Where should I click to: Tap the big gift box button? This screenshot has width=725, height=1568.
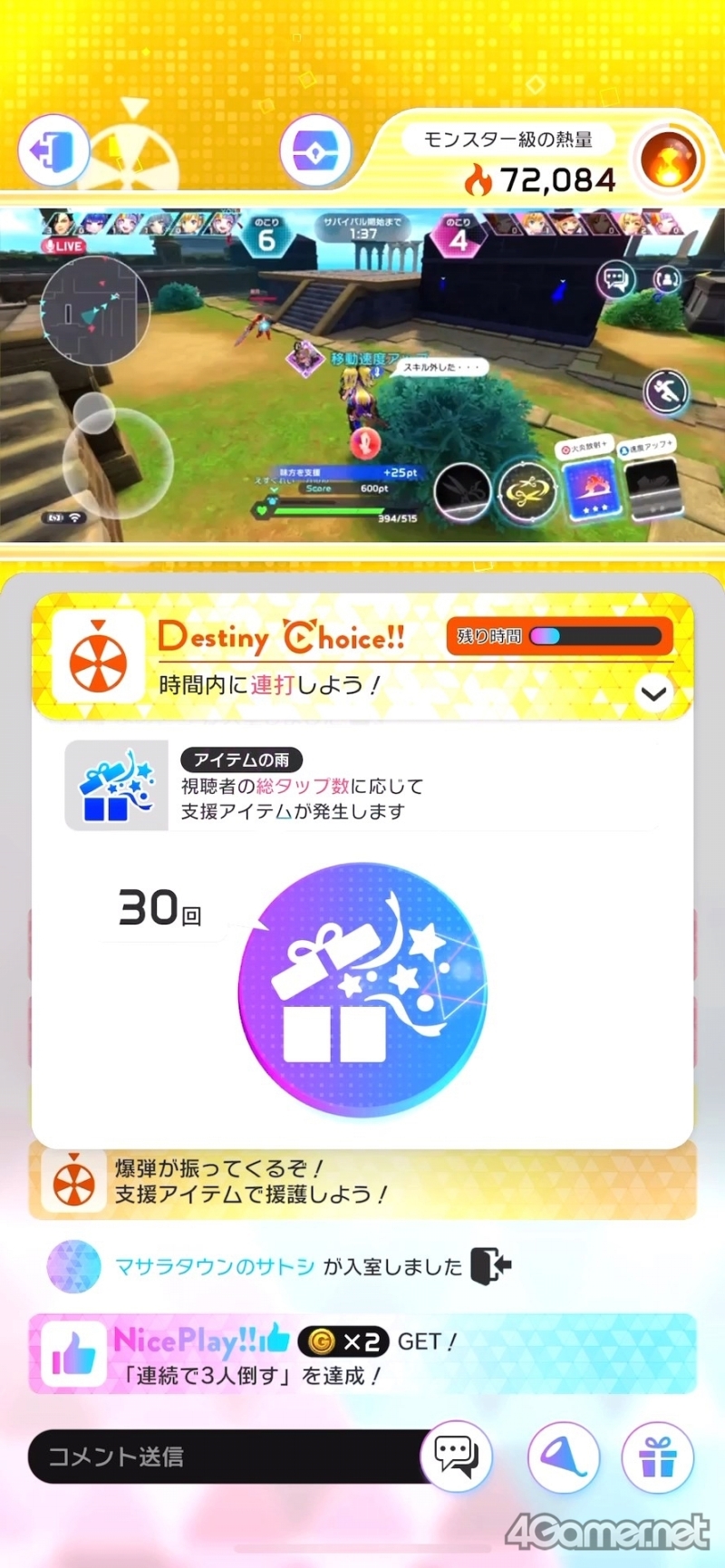[362, 990]
